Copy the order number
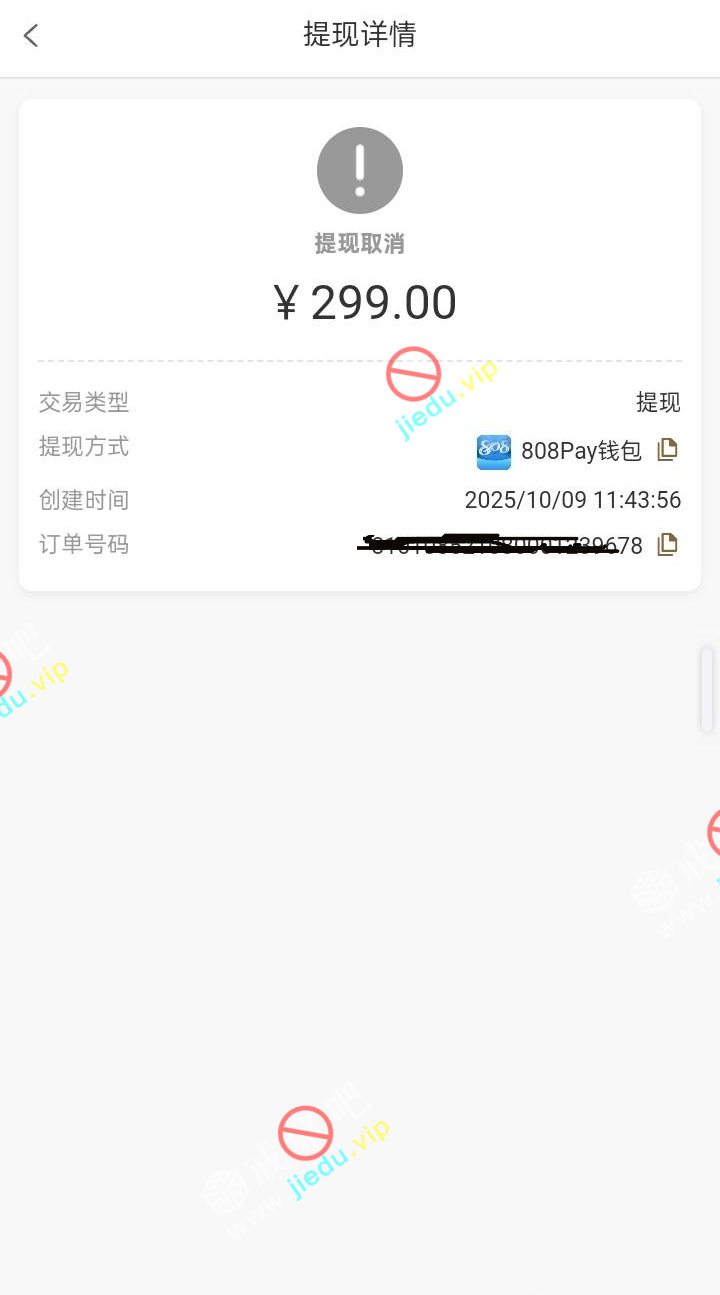This screenshot has width=720, height=1295. (x=667, y=545)
